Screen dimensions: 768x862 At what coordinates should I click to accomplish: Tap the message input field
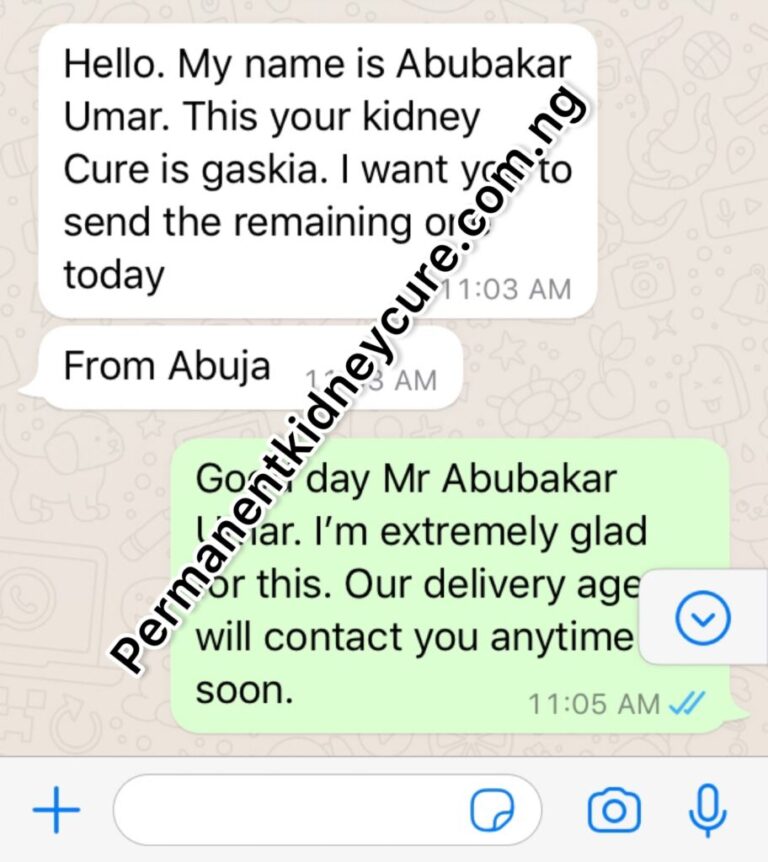point(290,809)
